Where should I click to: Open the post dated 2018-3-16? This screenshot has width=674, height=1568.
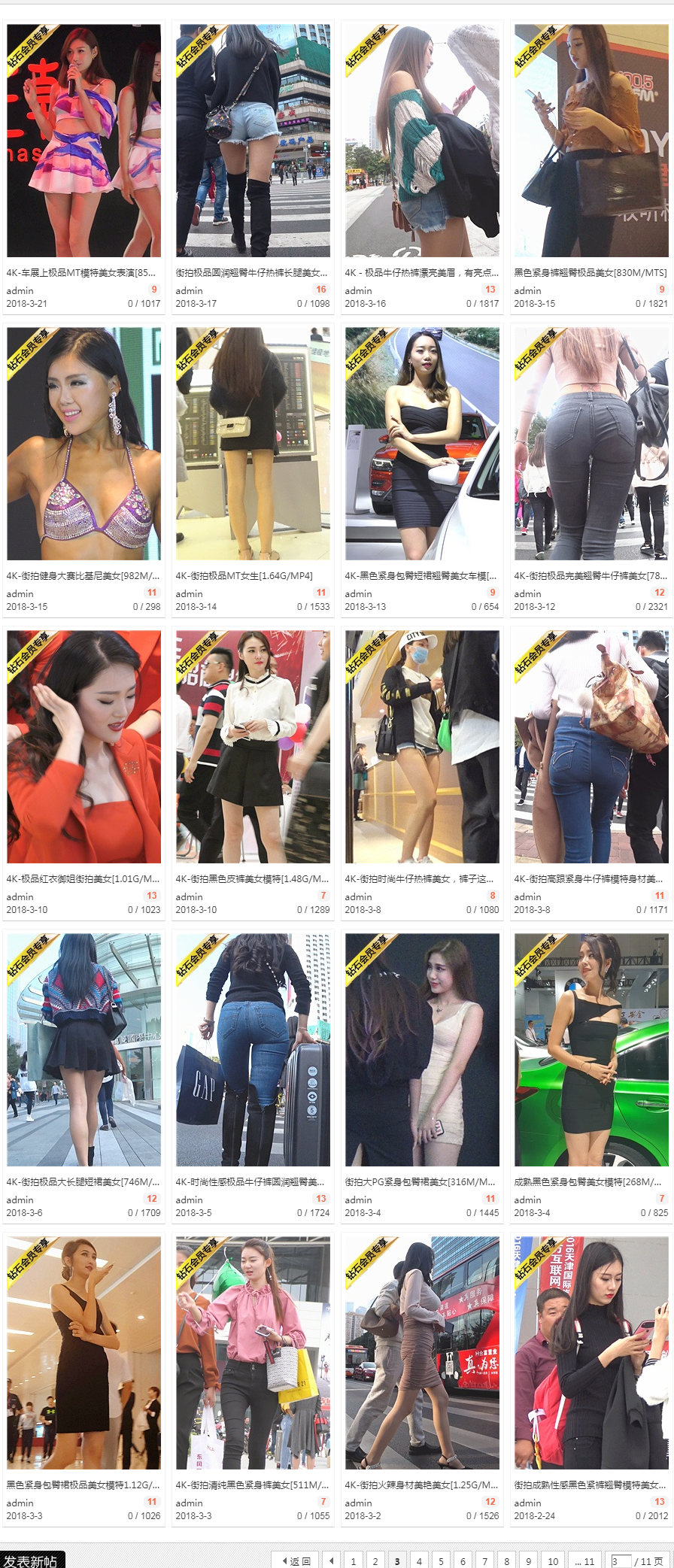click(421, 273)
